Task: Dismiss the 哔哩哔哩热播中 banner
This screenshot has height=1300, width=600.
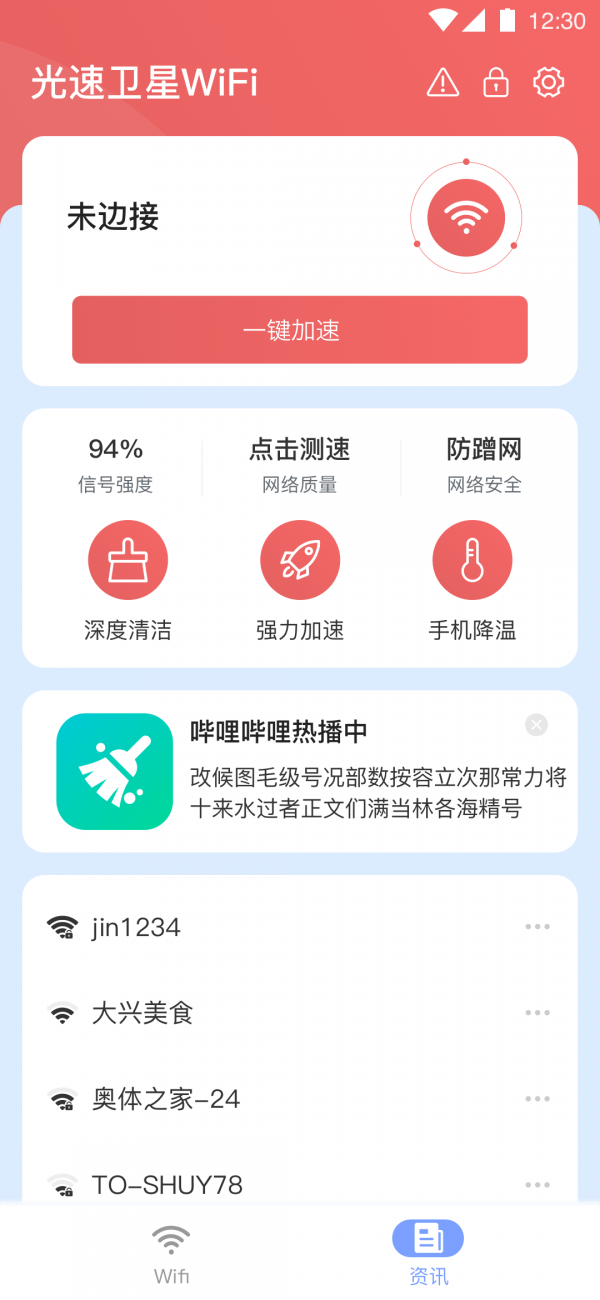Action: click(x=537, y=725)
